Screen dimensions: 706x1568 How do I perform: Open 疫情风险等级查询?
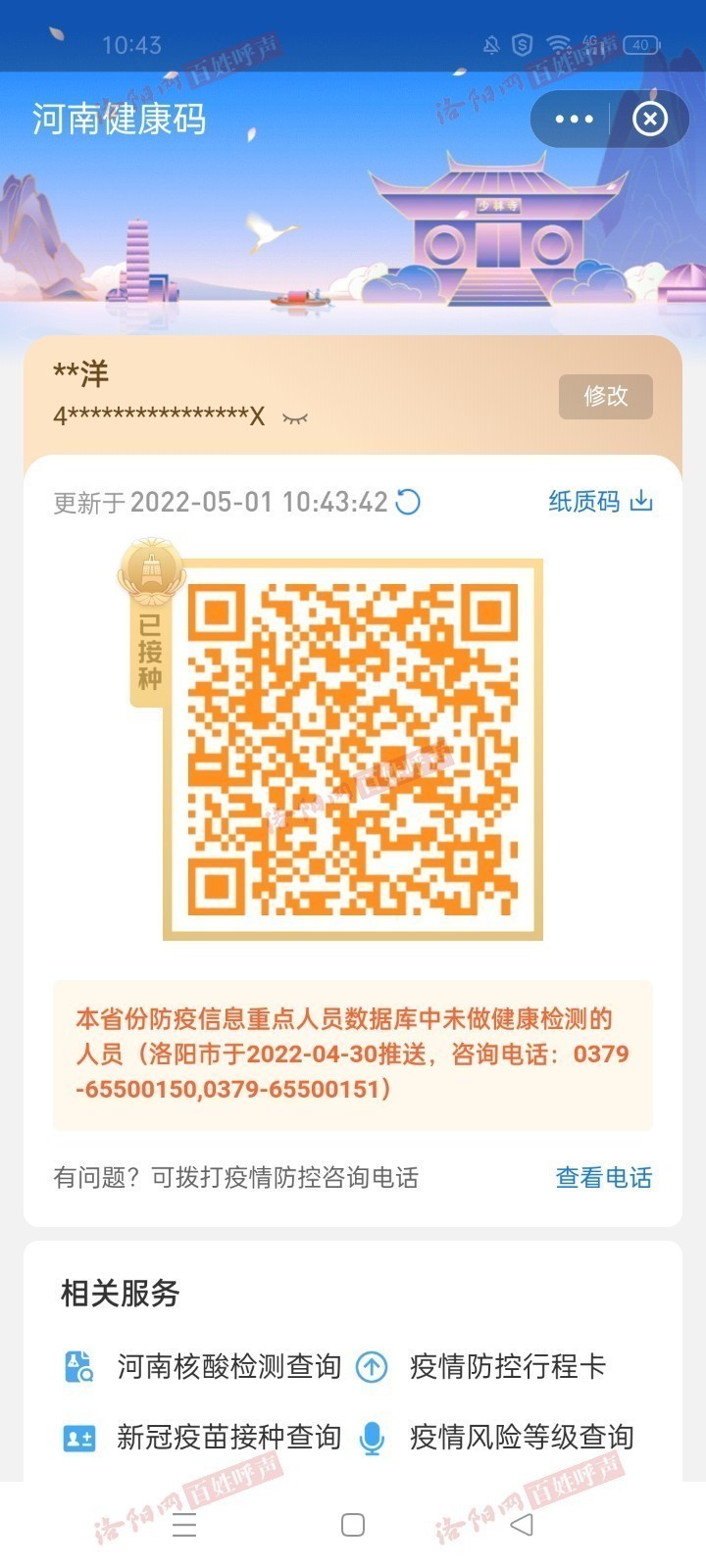click(521, 1438)
